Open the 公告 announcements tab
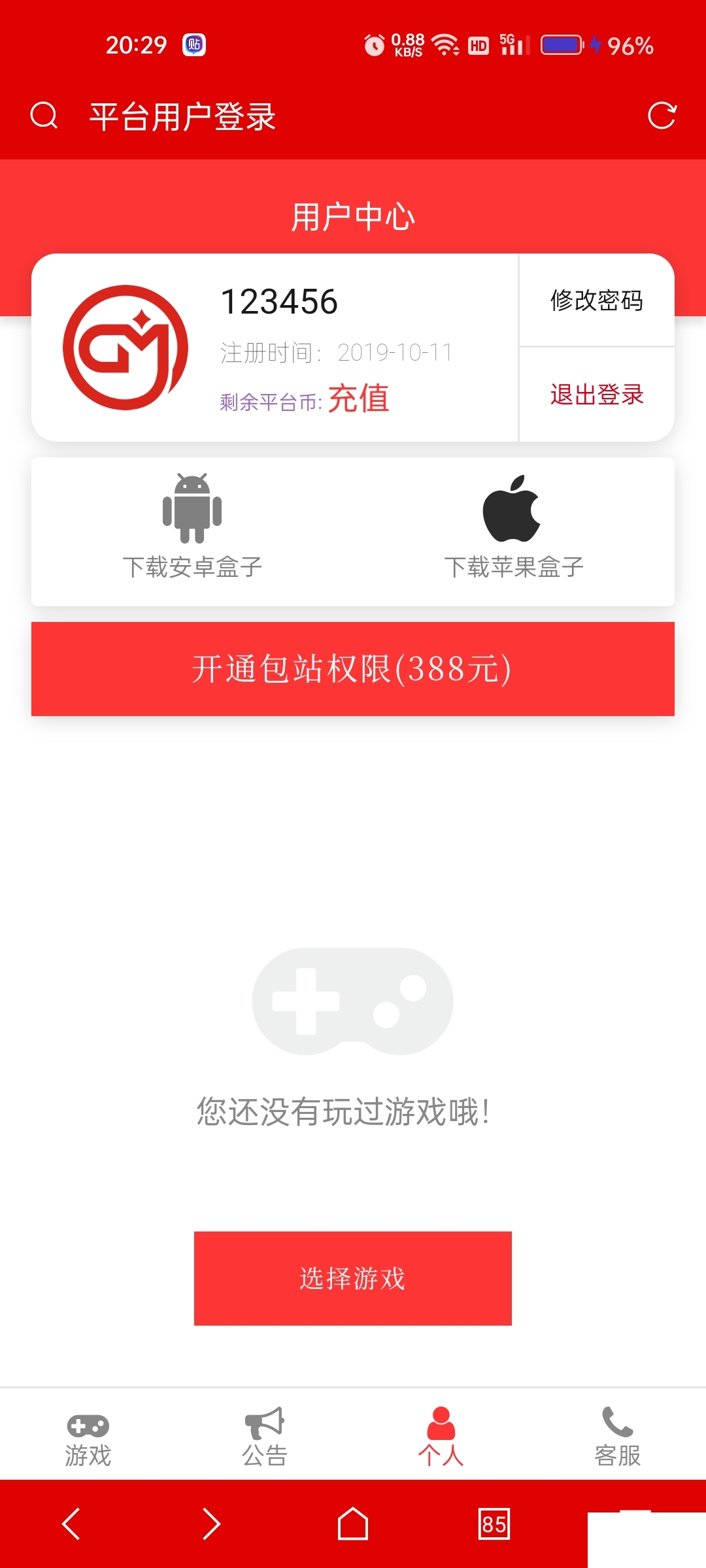This screenshot has width=706, height=1568. 265,1437
